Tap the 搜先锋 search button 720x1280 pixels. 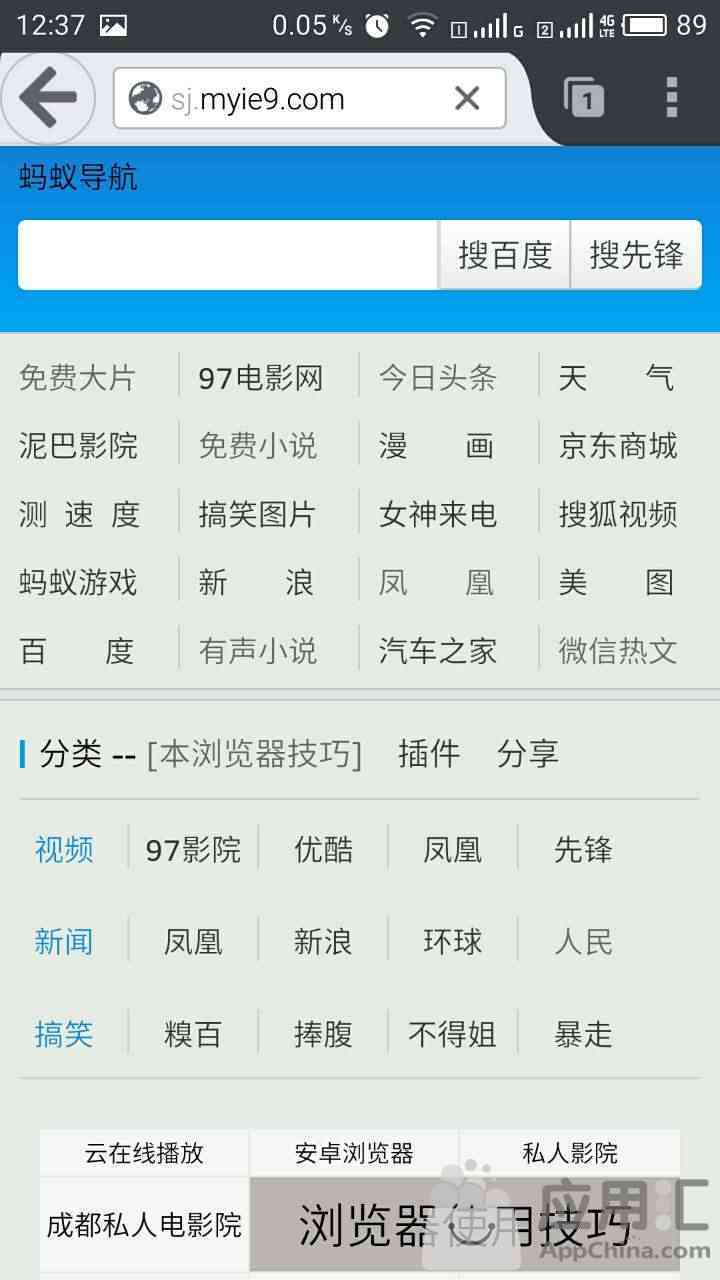coord(636,255)
